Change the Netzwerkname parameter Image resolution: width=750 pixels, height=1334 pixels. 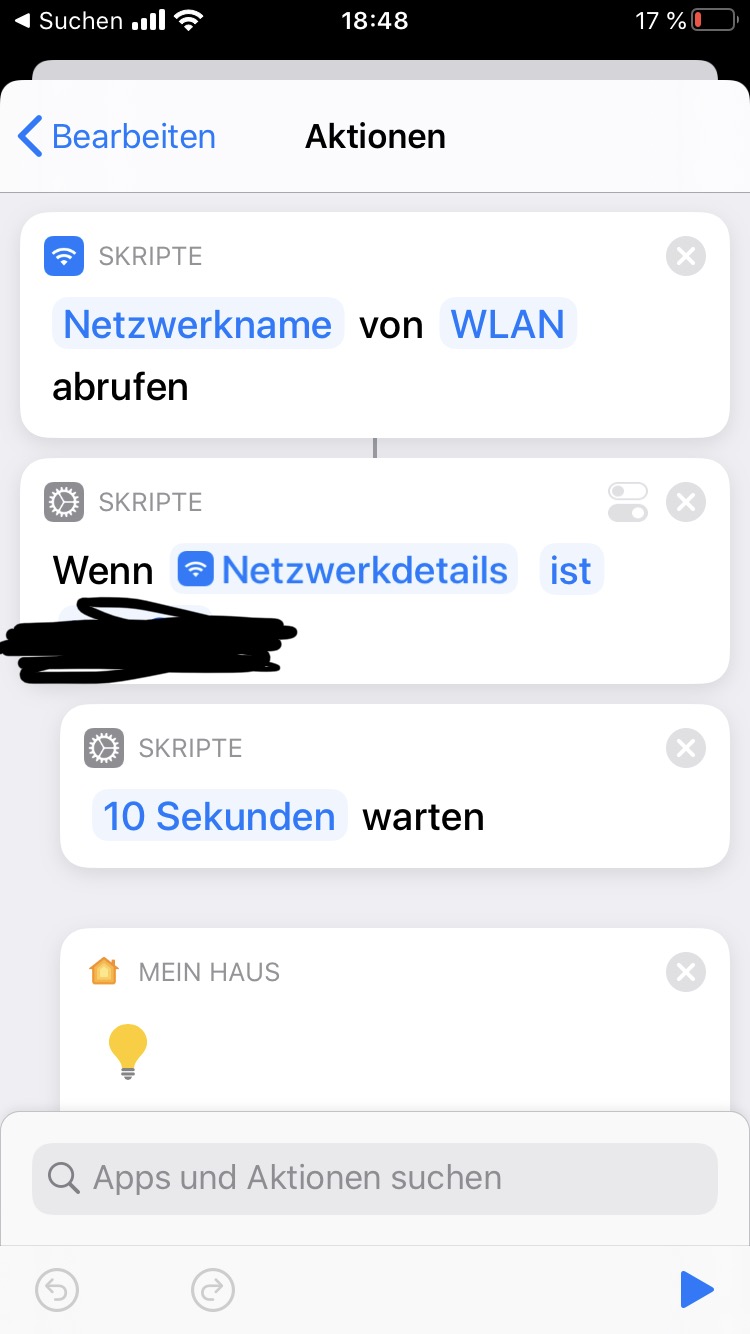coord(197,324)
